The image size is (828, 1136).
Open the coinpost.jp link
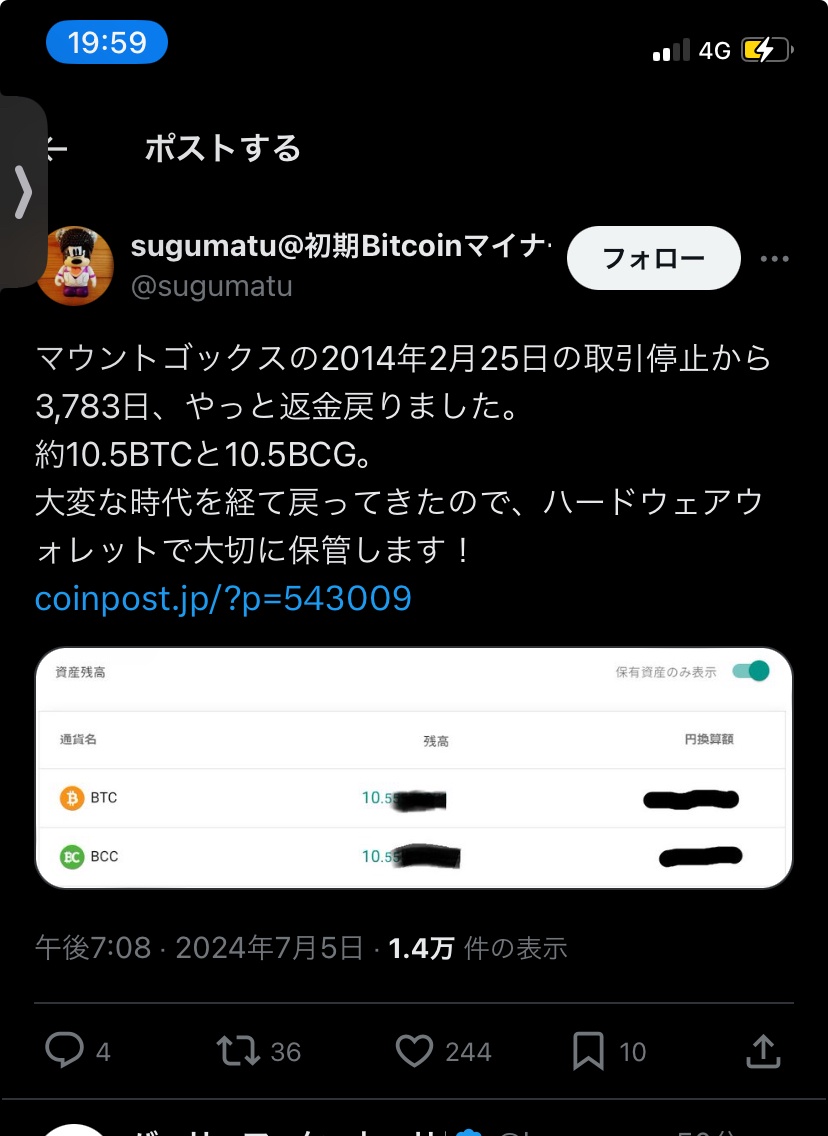point(223,598)
